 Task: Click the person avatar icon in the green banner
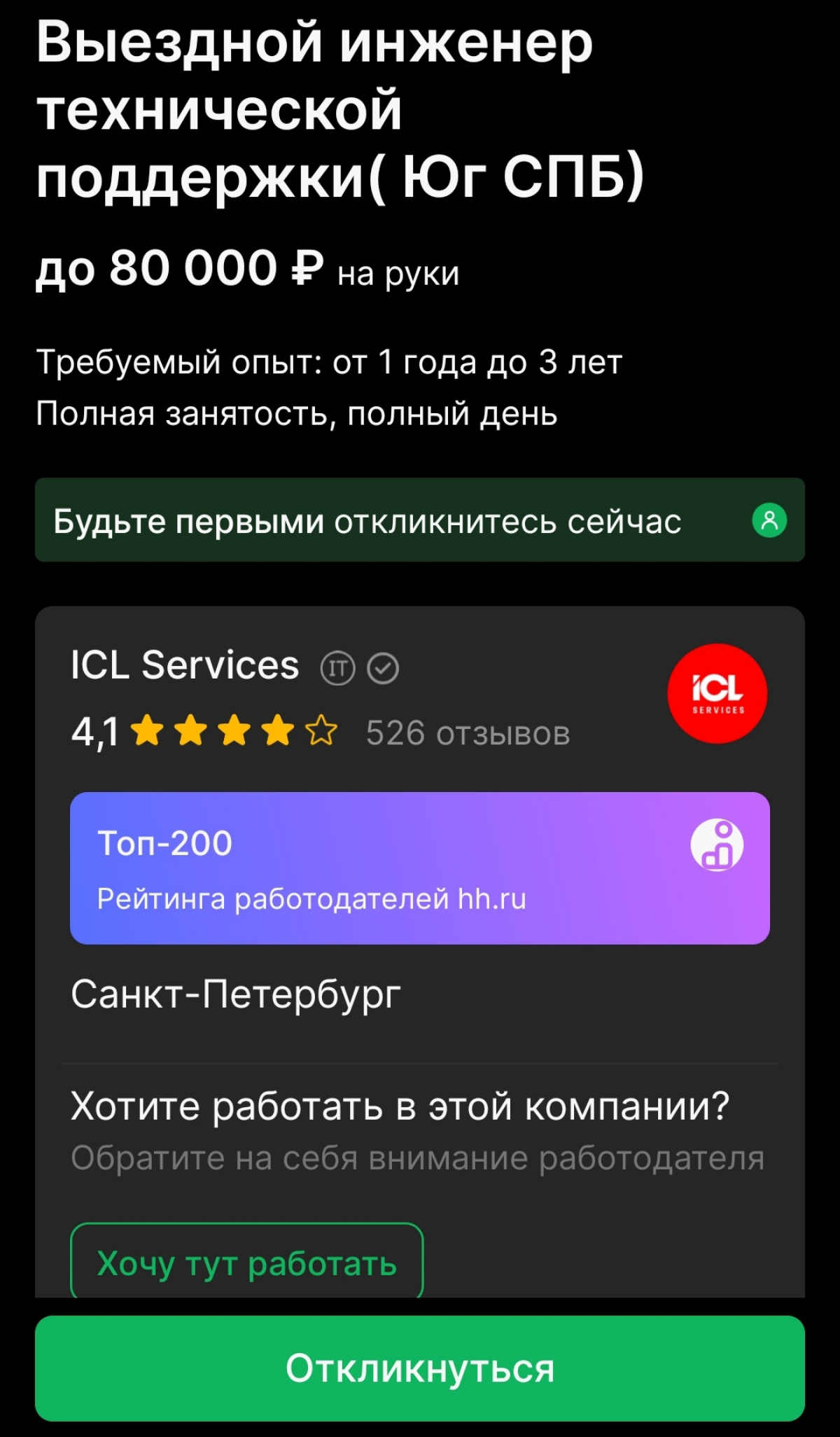click(x=770, y=520)
